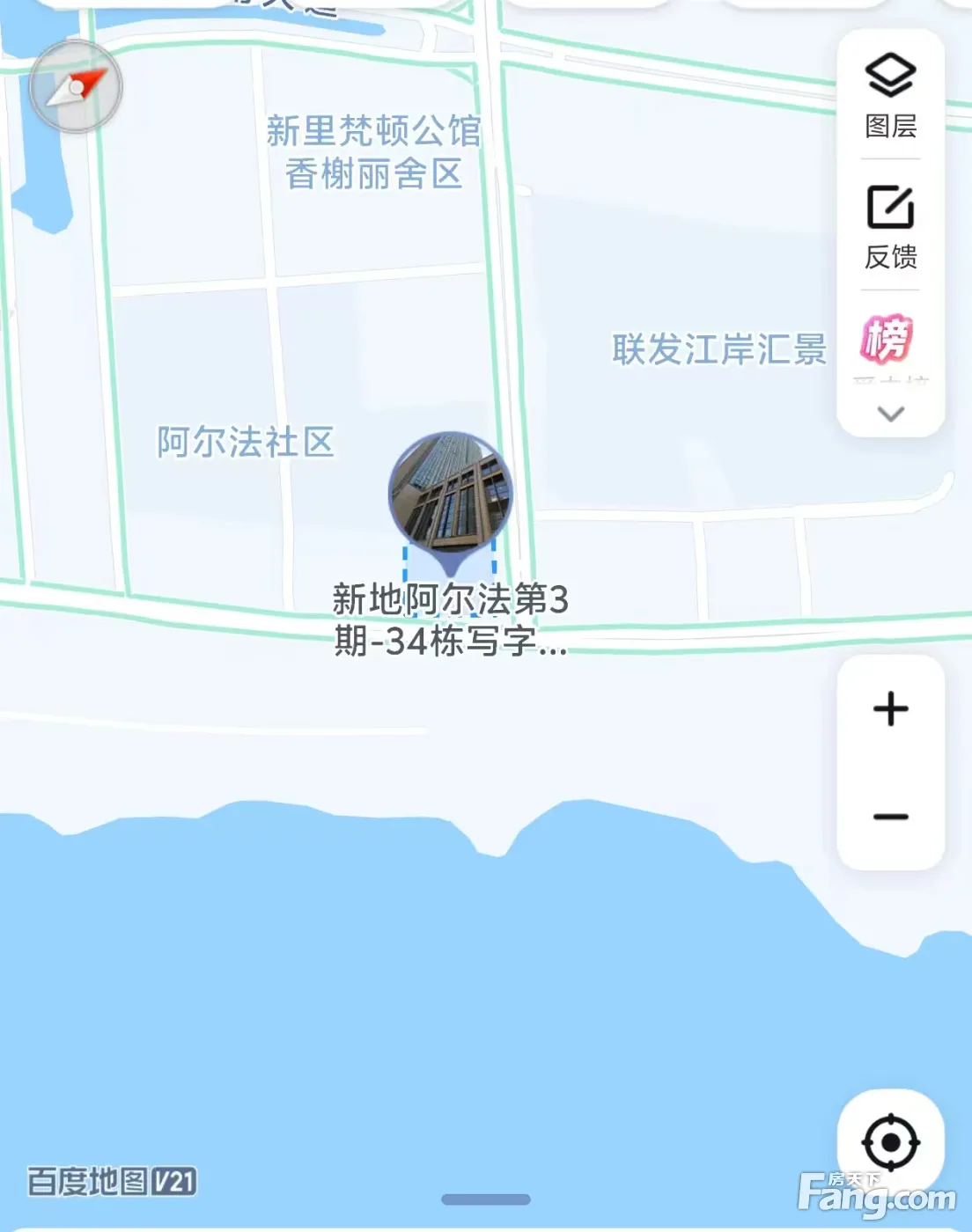Center the map on my current location
This screenshot has height=1232, width=972.
(891, 1143)
